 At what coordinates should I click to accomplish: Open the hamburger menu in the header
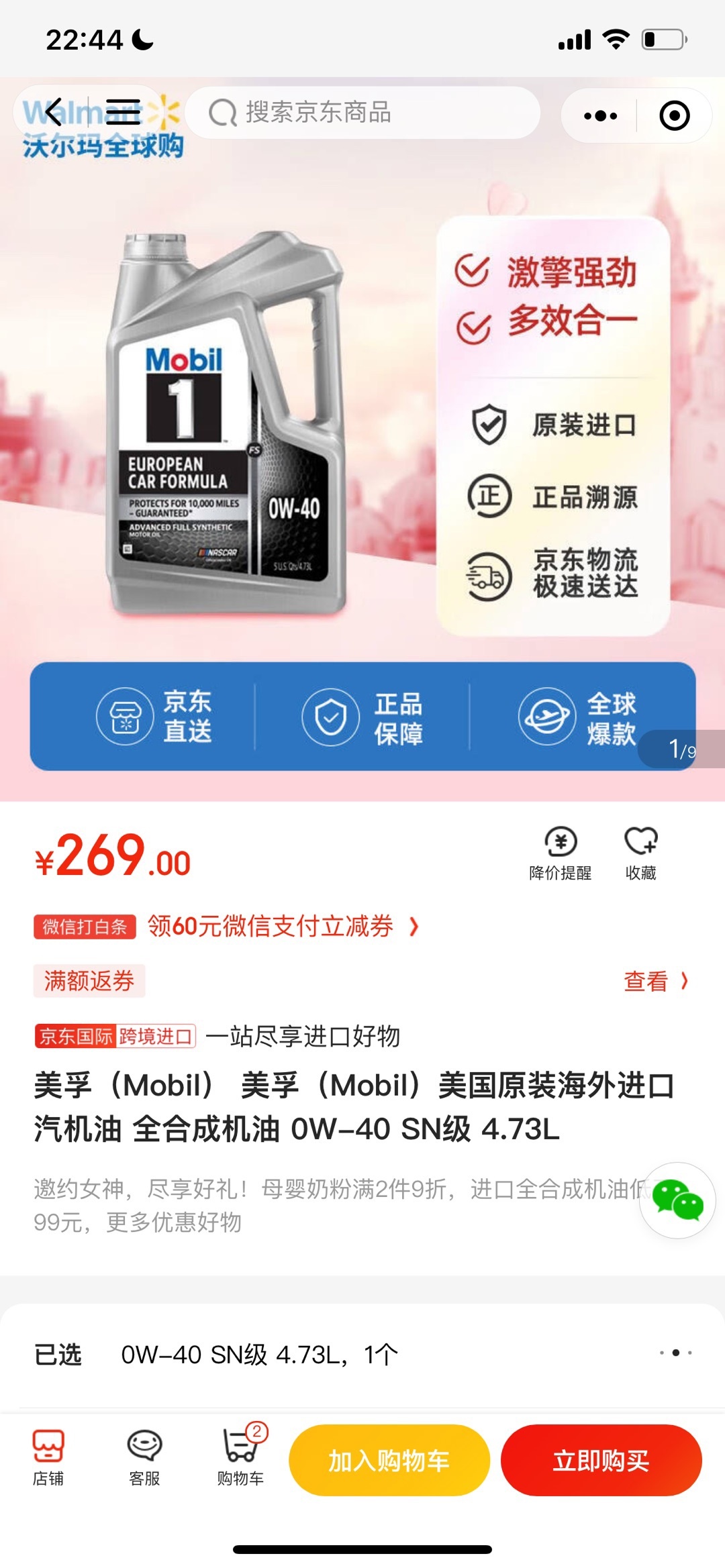tap(123, 112)
